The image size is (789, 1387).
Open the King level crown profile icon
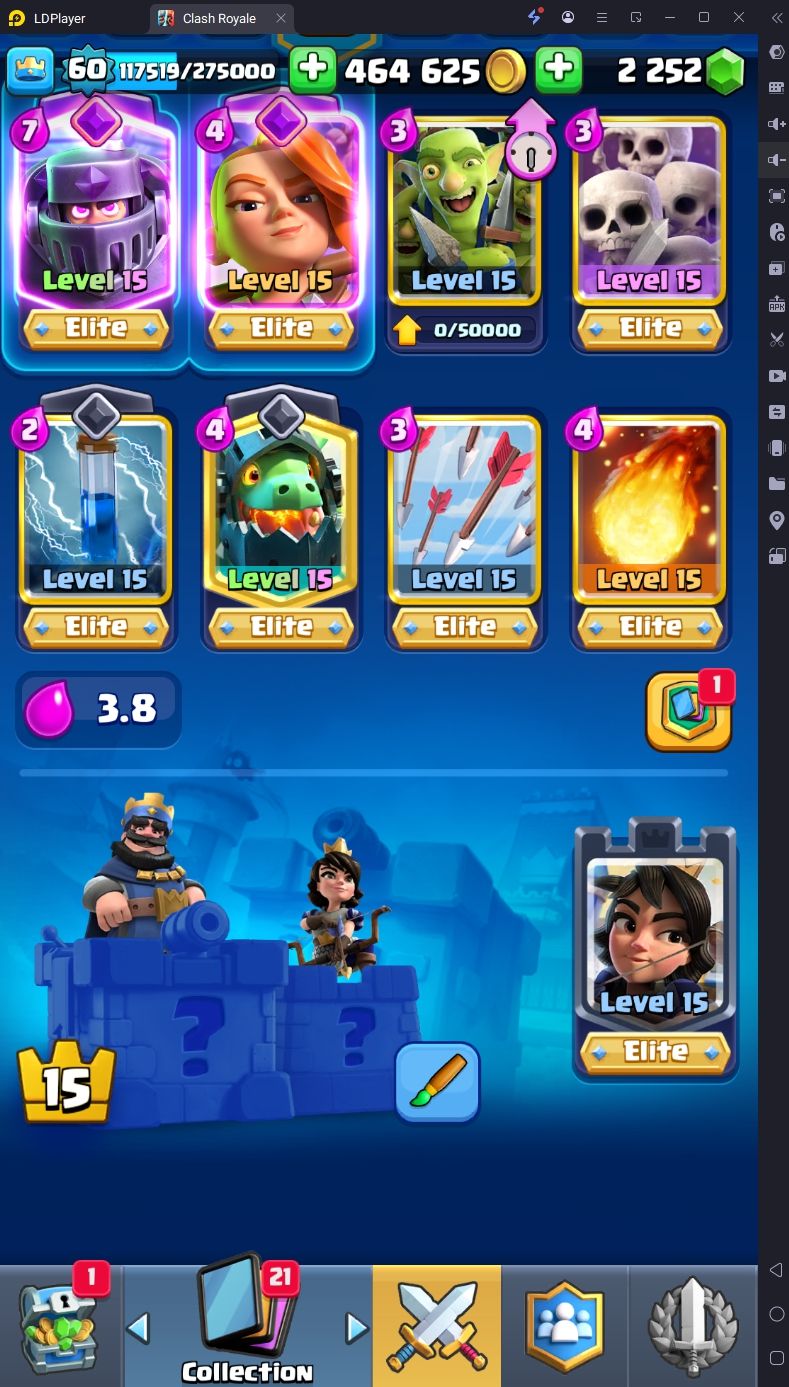tap(31, 68)
